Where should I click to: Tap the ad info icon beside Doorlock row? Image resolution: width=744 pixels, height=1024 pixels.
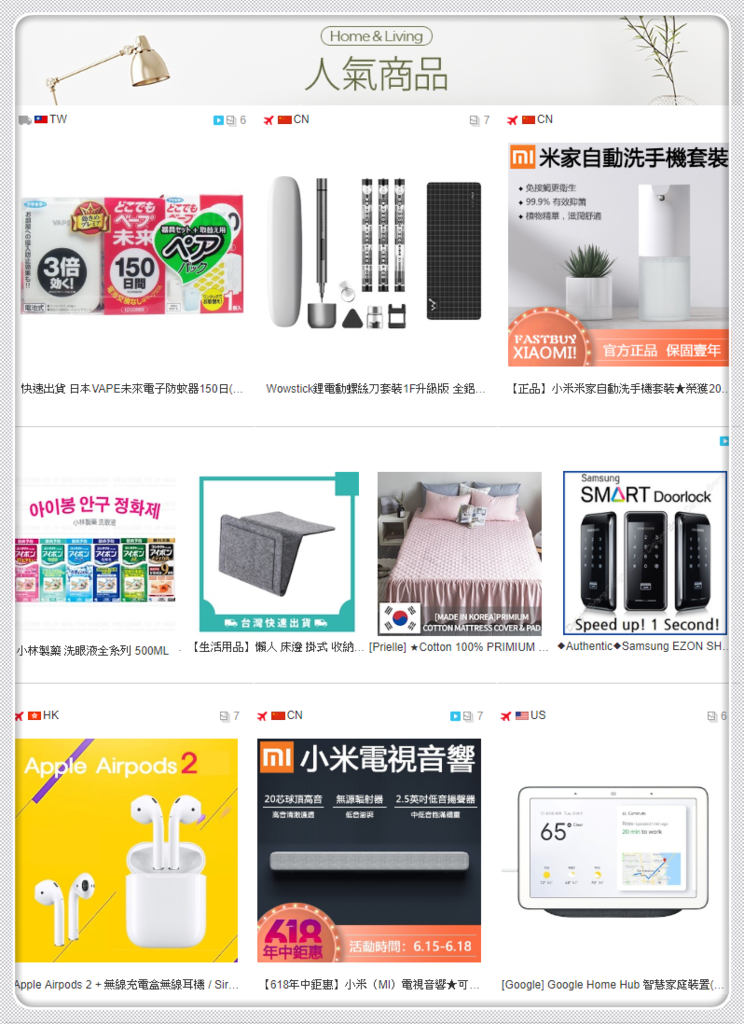(x=724, y=441)
